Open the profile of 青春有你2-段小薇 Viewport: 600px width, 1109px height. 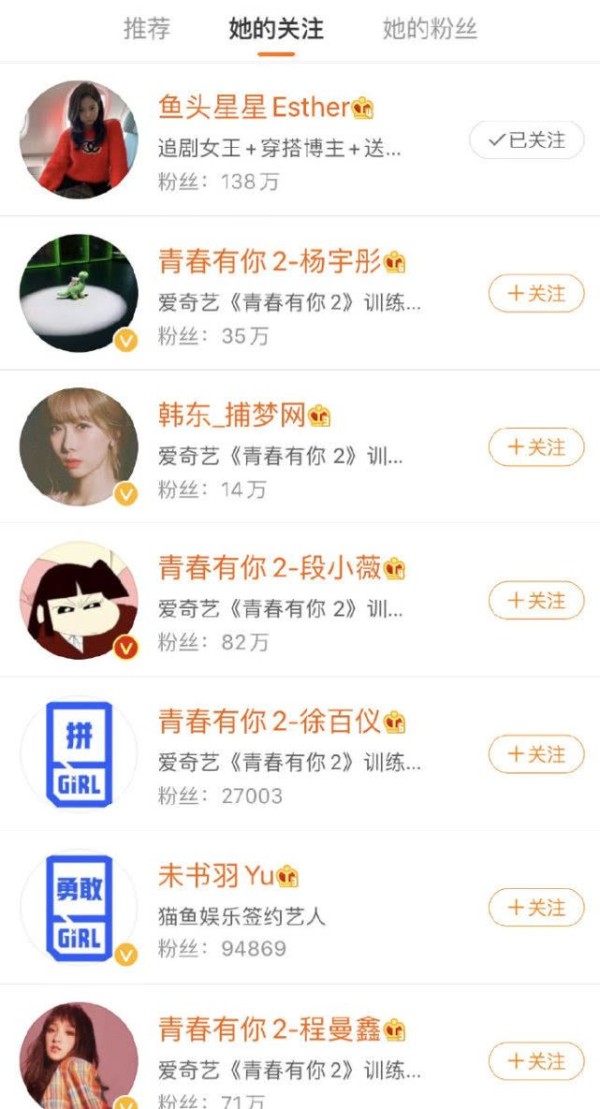click(x=300, y=600)
